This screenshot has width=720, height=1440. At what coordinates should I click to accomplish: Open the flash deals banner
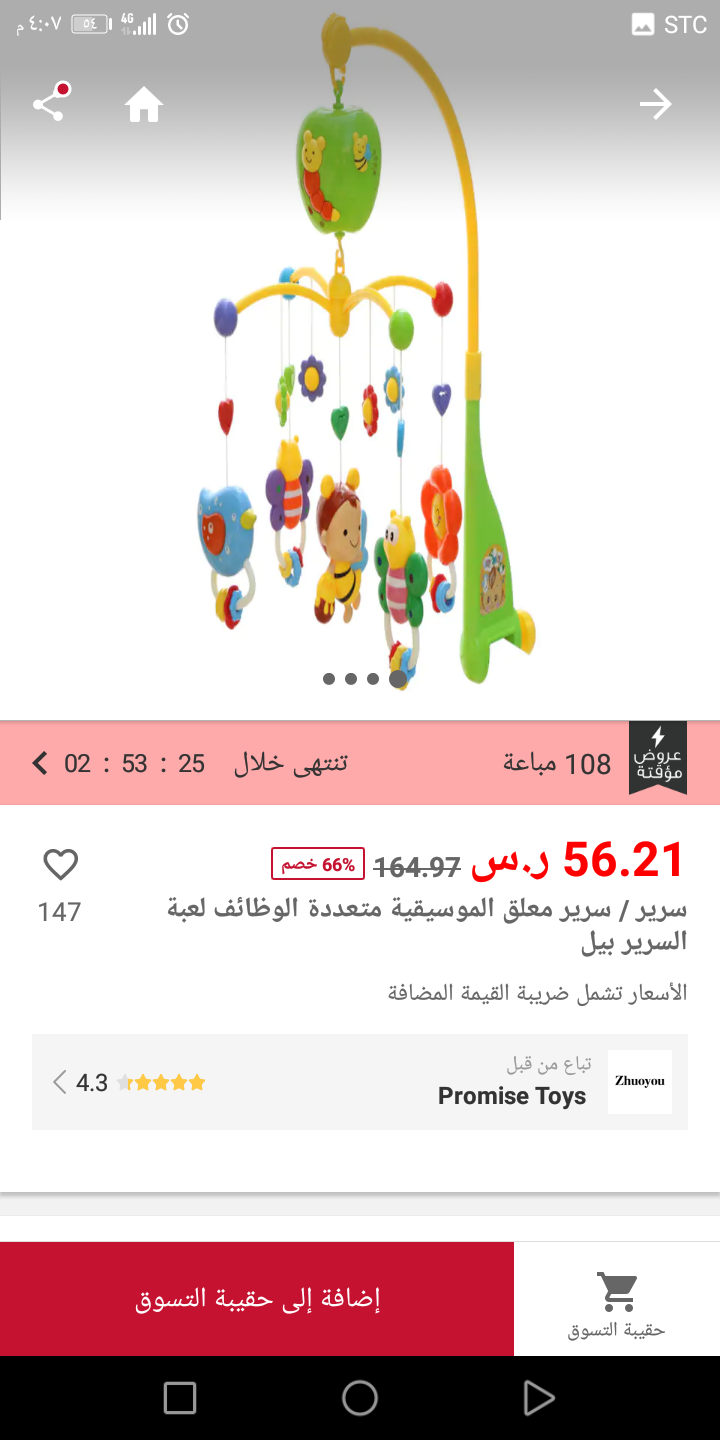[360, 763]
